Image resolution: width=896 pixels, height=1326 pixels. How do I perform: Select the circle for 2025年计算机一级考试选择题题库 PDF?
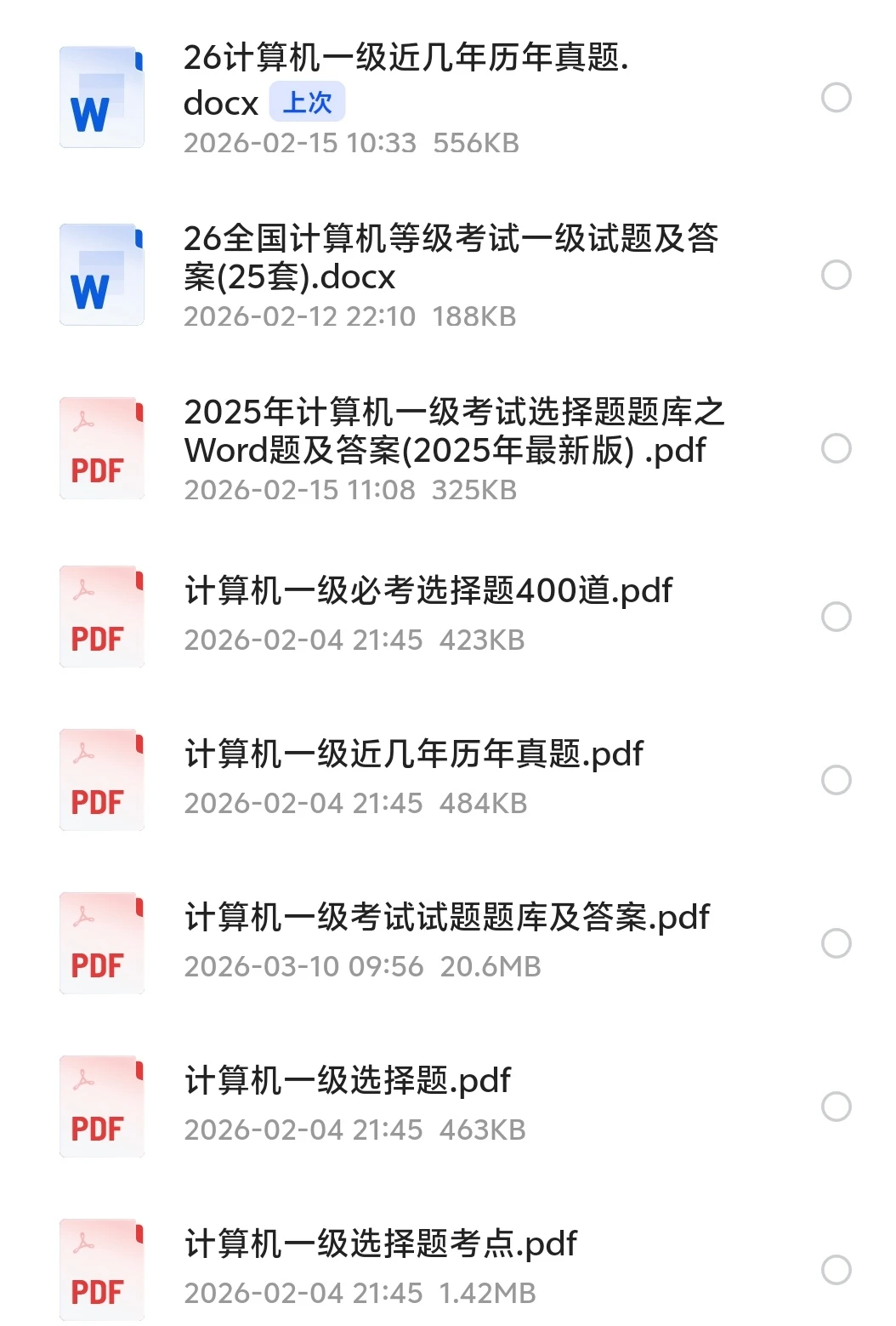point(836,448)
